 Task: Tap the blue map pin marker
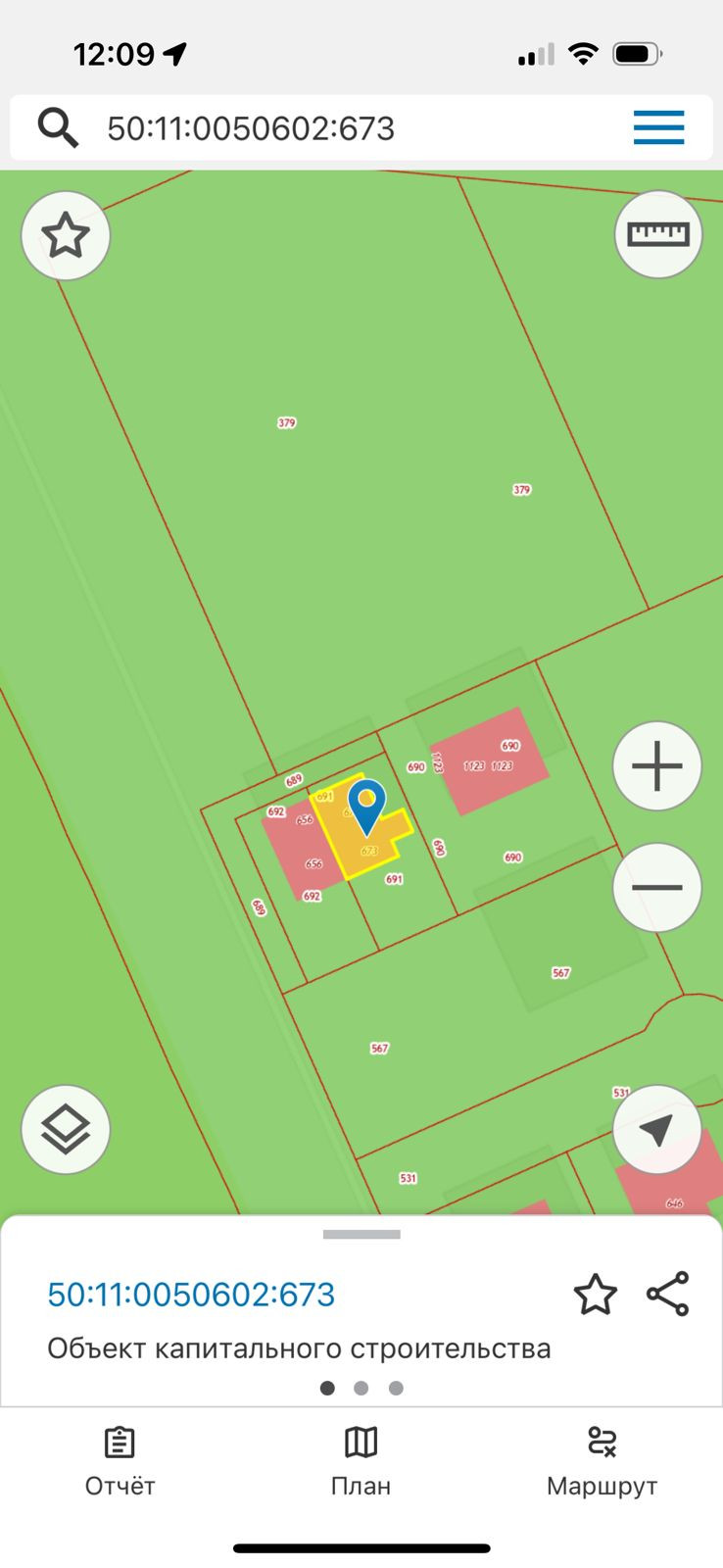point(366,804)
